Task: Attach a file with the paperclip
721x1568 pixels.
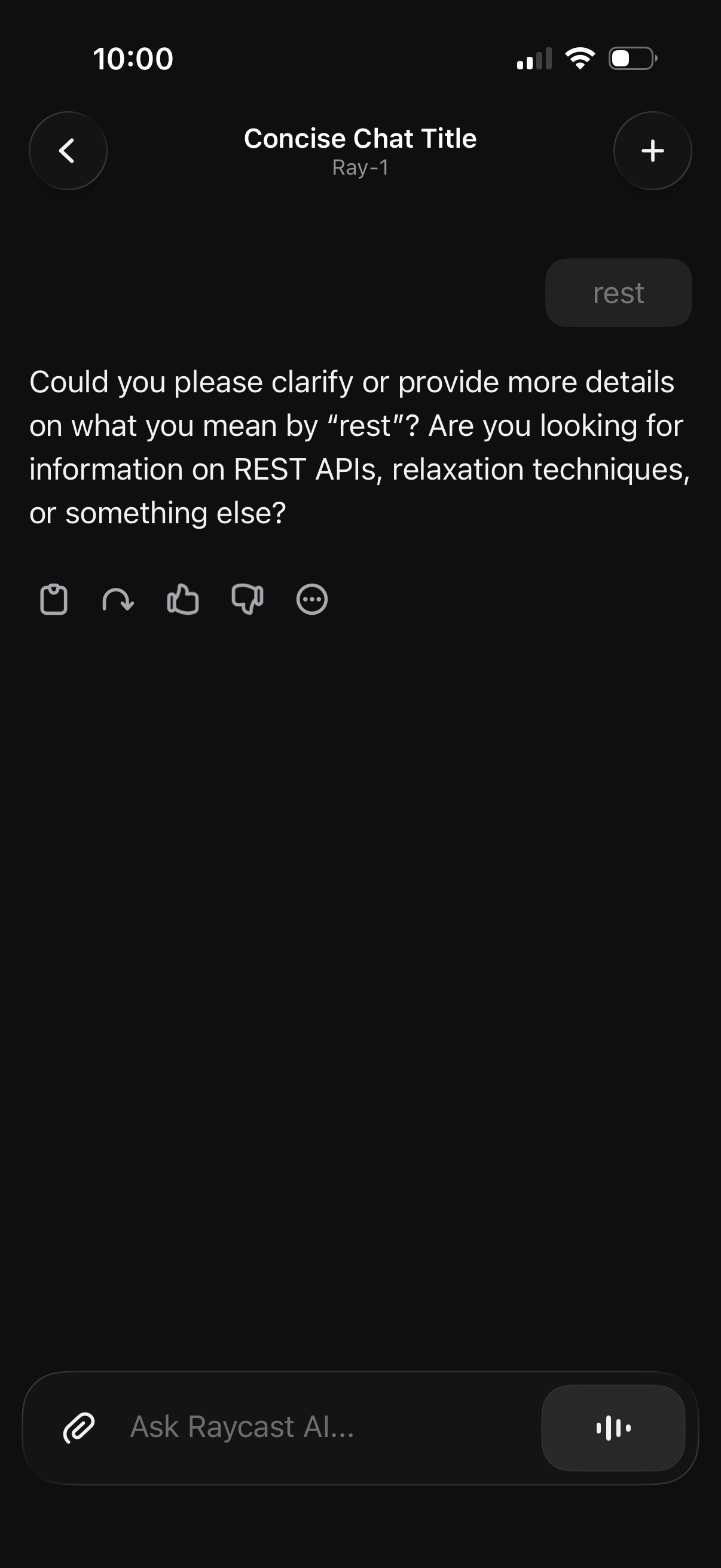Action: coord(79,1427)
